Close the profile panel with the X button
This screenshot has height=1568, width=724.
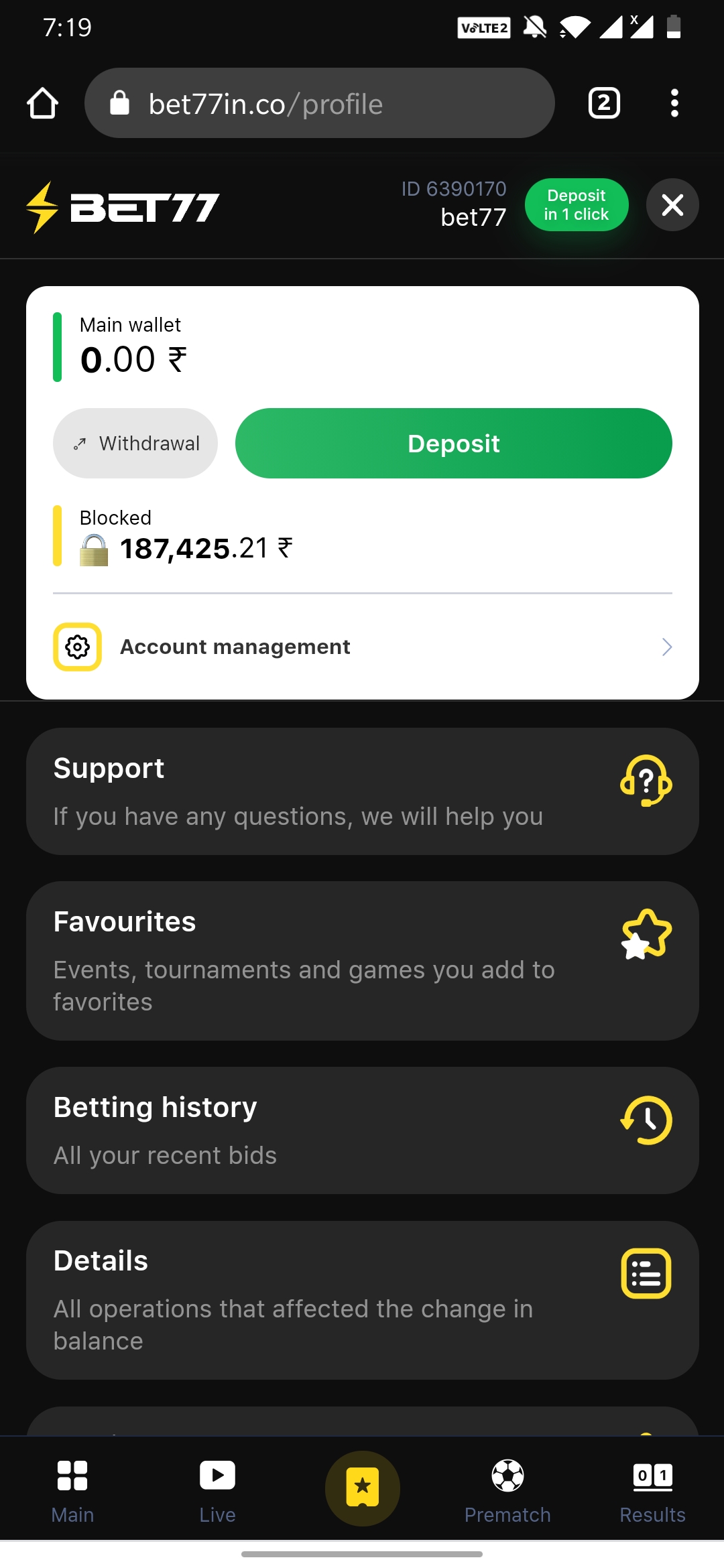tap(672, 205)
